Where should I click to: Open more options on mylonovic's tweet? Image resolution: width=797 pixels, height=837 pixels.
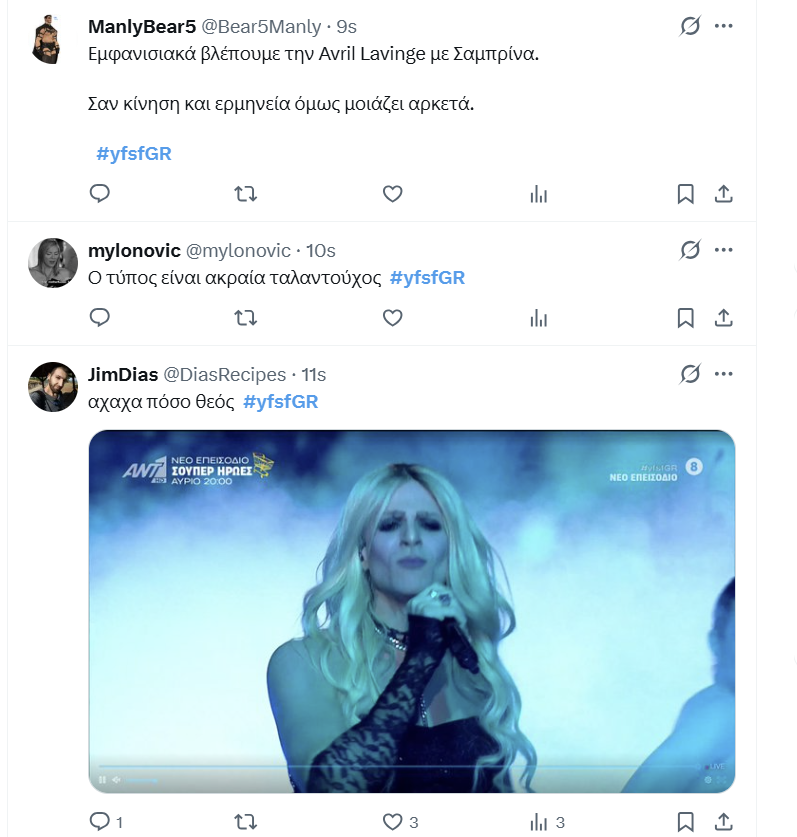[724, 250]
